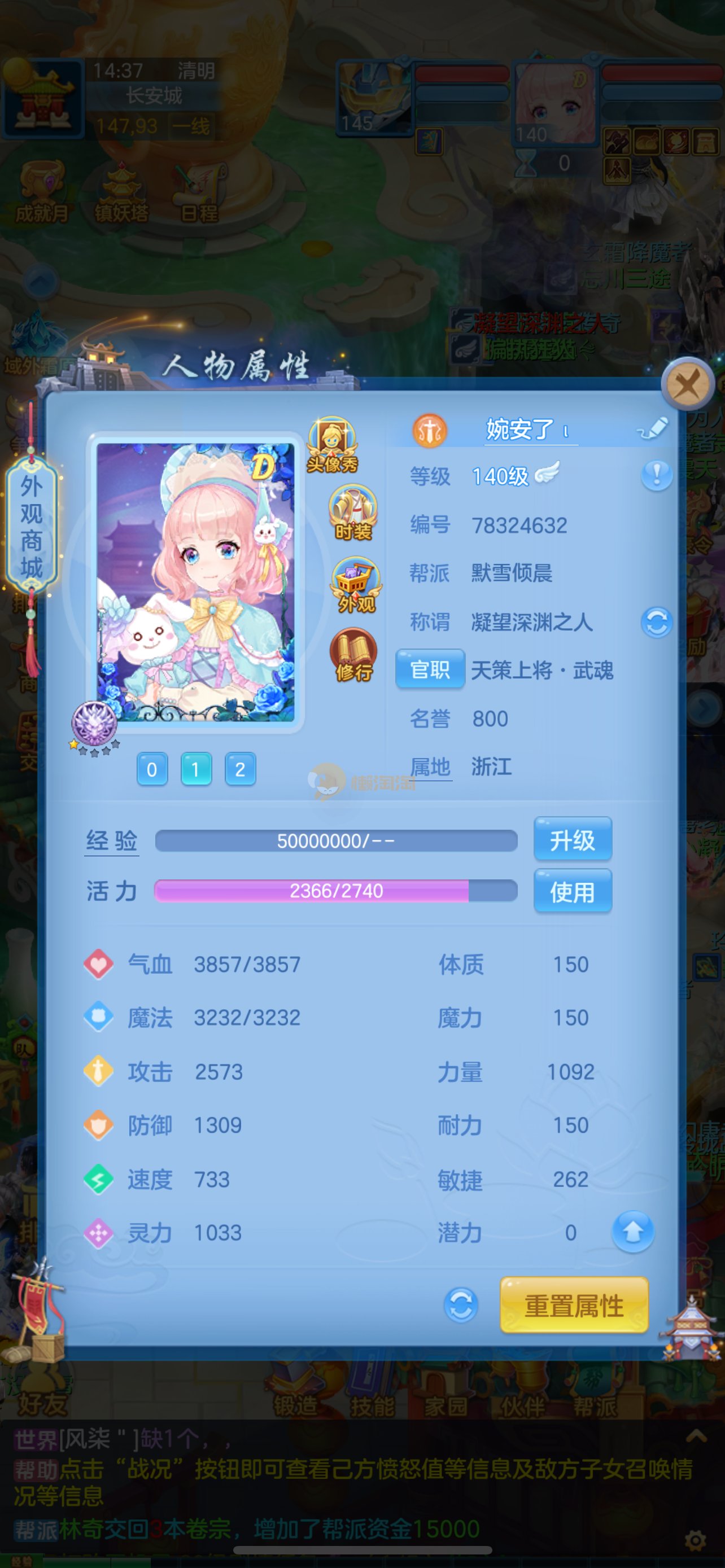Open the 官职 official rank button
725x1568 pixels.
point(430,669)
